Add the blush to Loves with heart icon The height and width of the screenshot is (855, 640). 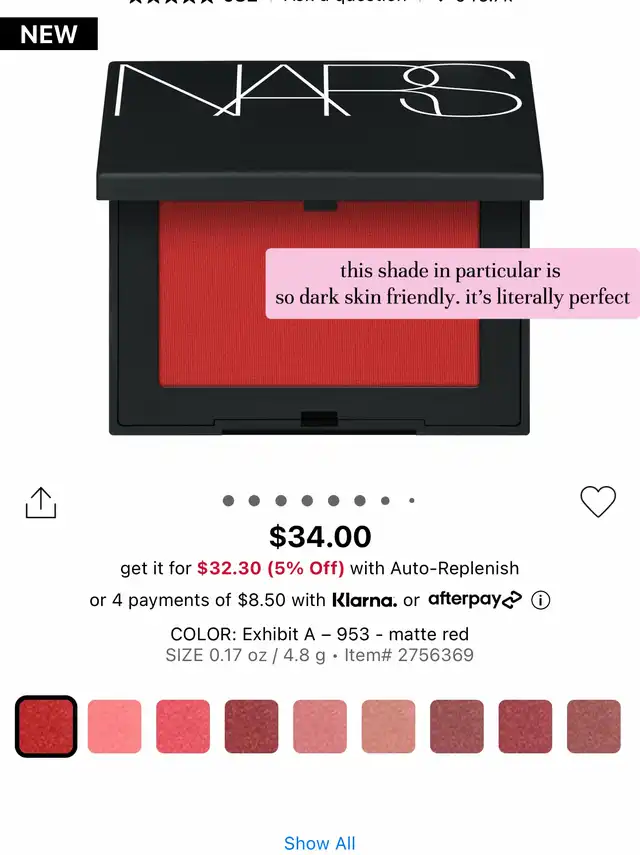coord(598,501)
